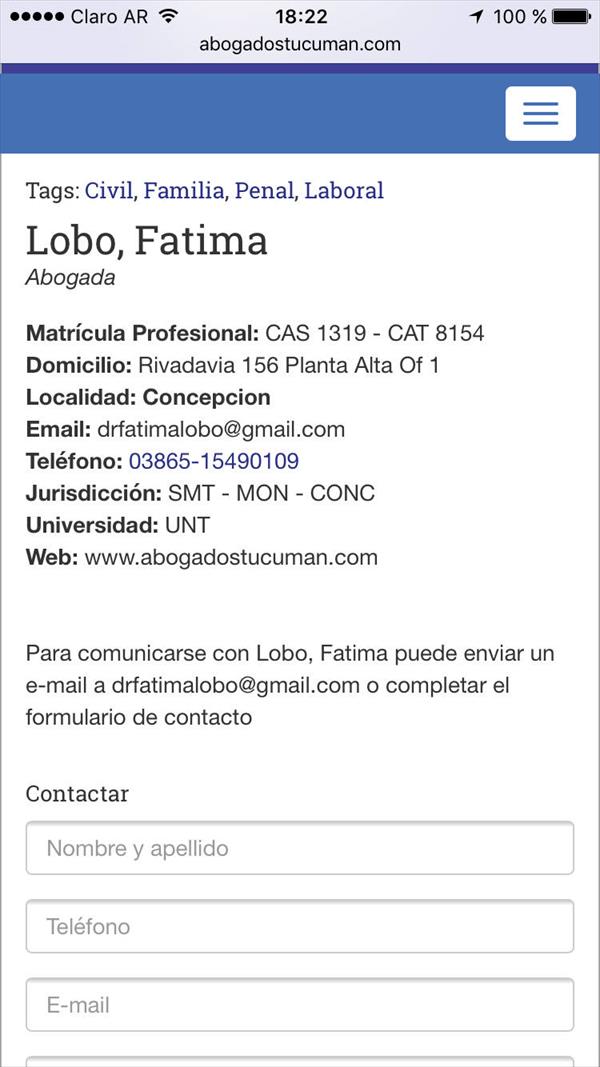Tap the Teléfono input field
Image resolution: width=600 pixels, height=1067 pixels.
tap(300, 926)
